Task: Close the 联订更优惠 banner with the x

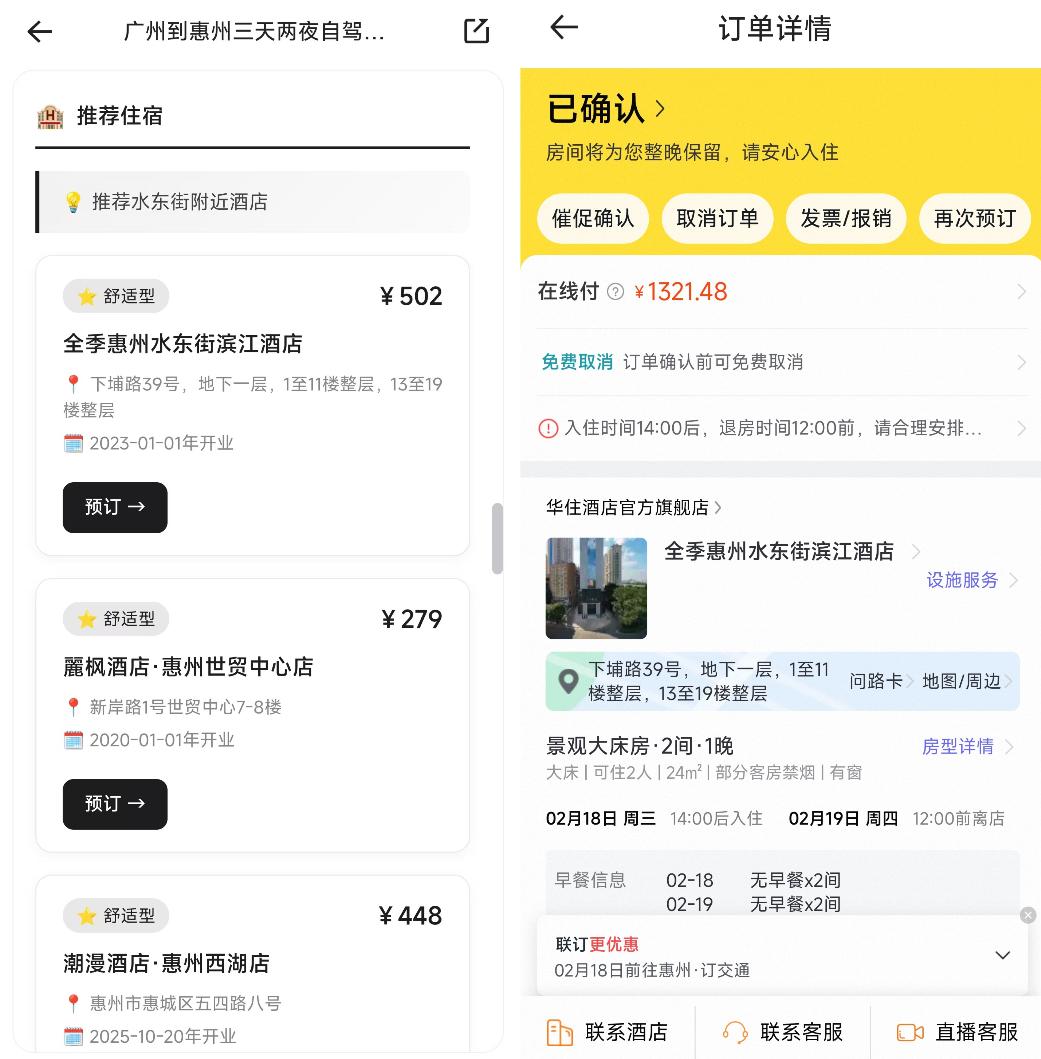Action: click(x=1028, y=915)
